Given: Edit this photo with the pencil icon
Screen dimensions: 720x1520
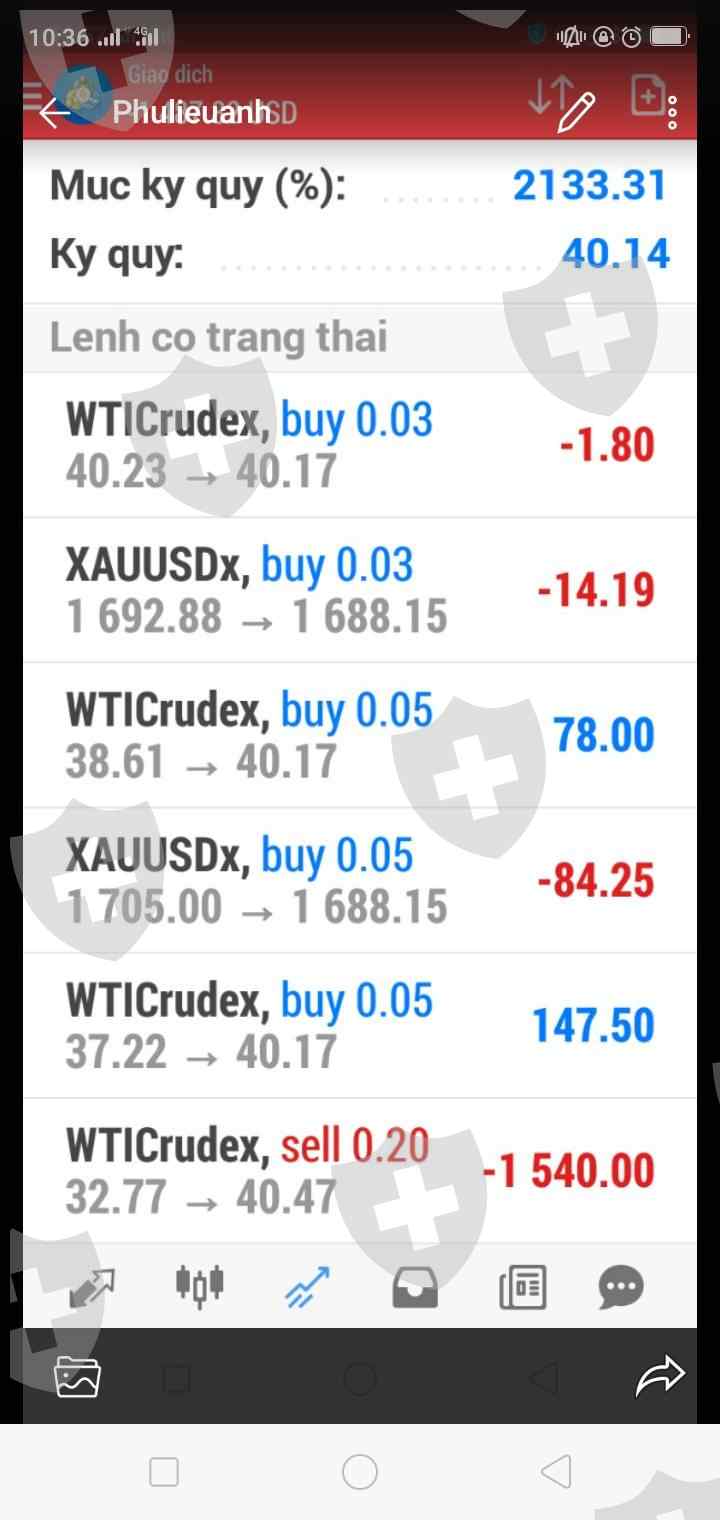Looking at the screenshot, I should point(577,112).
